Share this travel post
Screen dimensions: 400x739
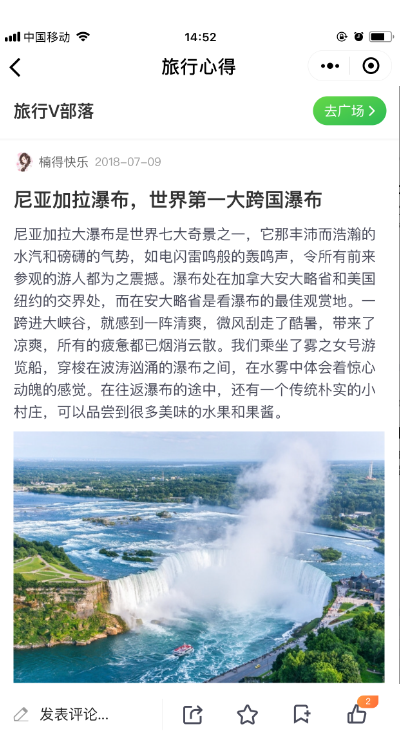tap(192, 714)
